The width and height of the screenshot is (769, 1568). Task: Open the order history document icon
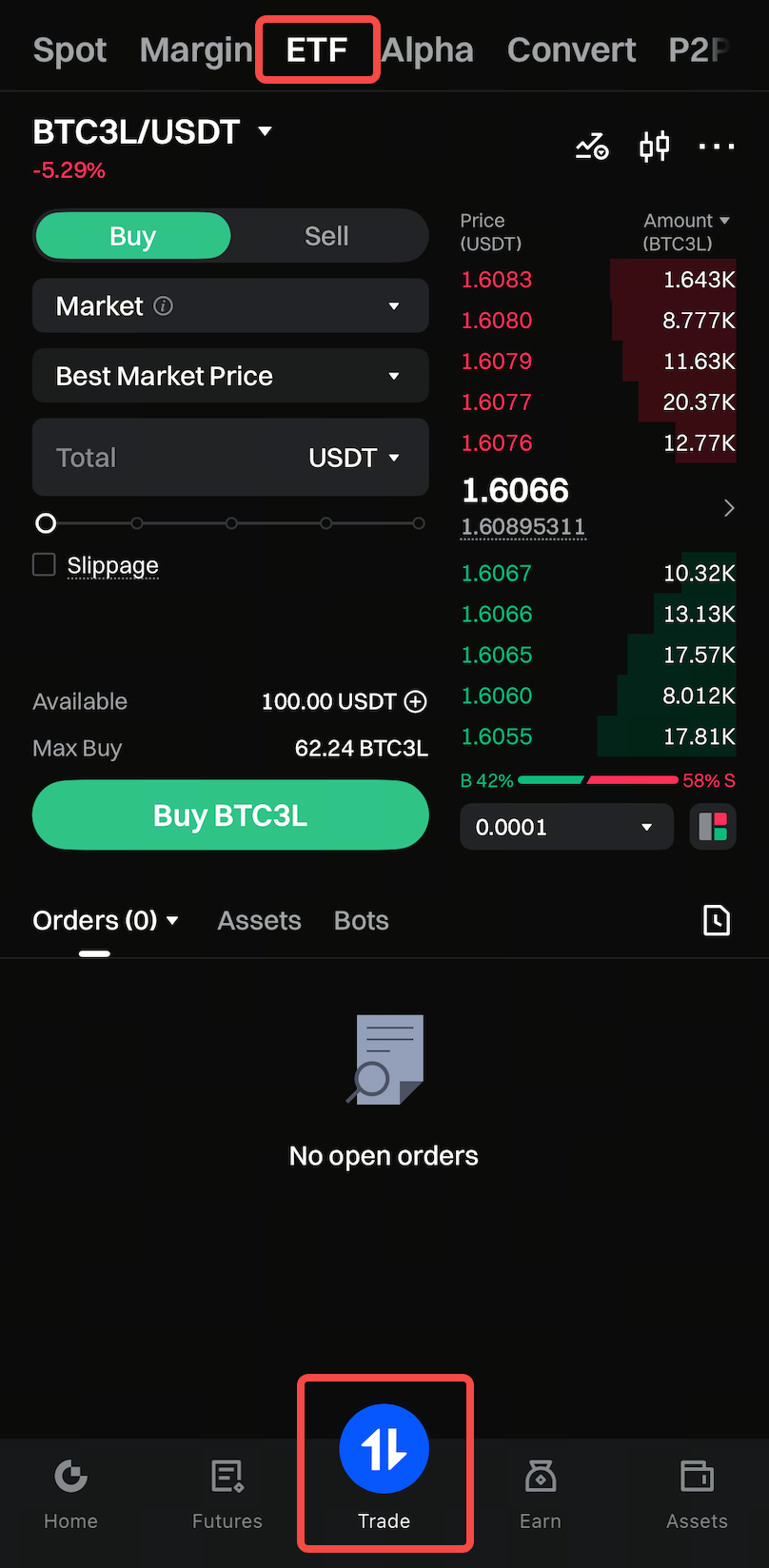pos(717,920)
